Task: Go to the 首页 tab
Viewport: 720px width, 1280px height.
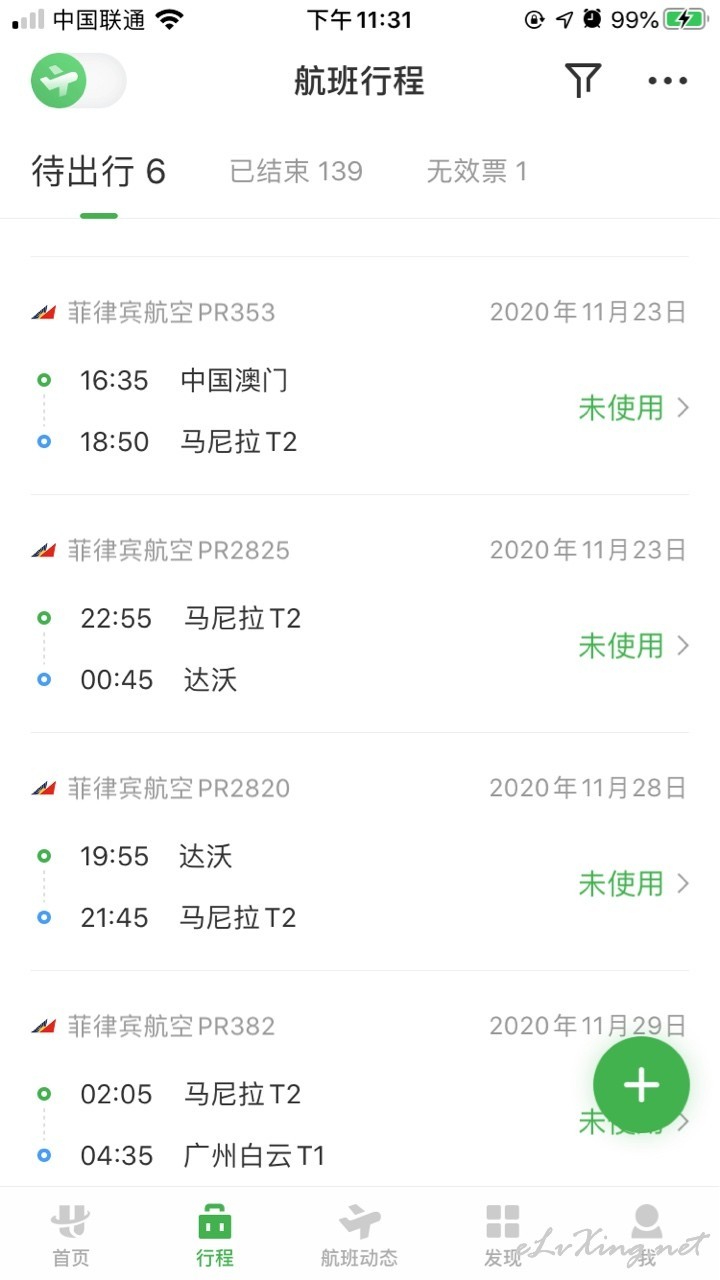Action: (70, 1235)
